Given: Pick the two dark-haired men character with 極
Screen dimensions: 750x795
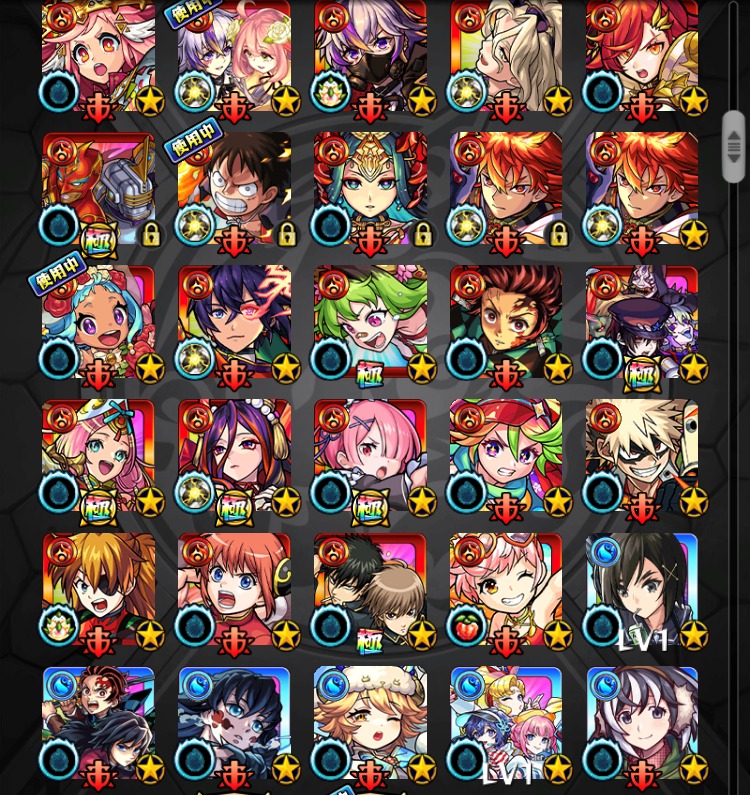Looking at the screenshot, I should [370, 590].
